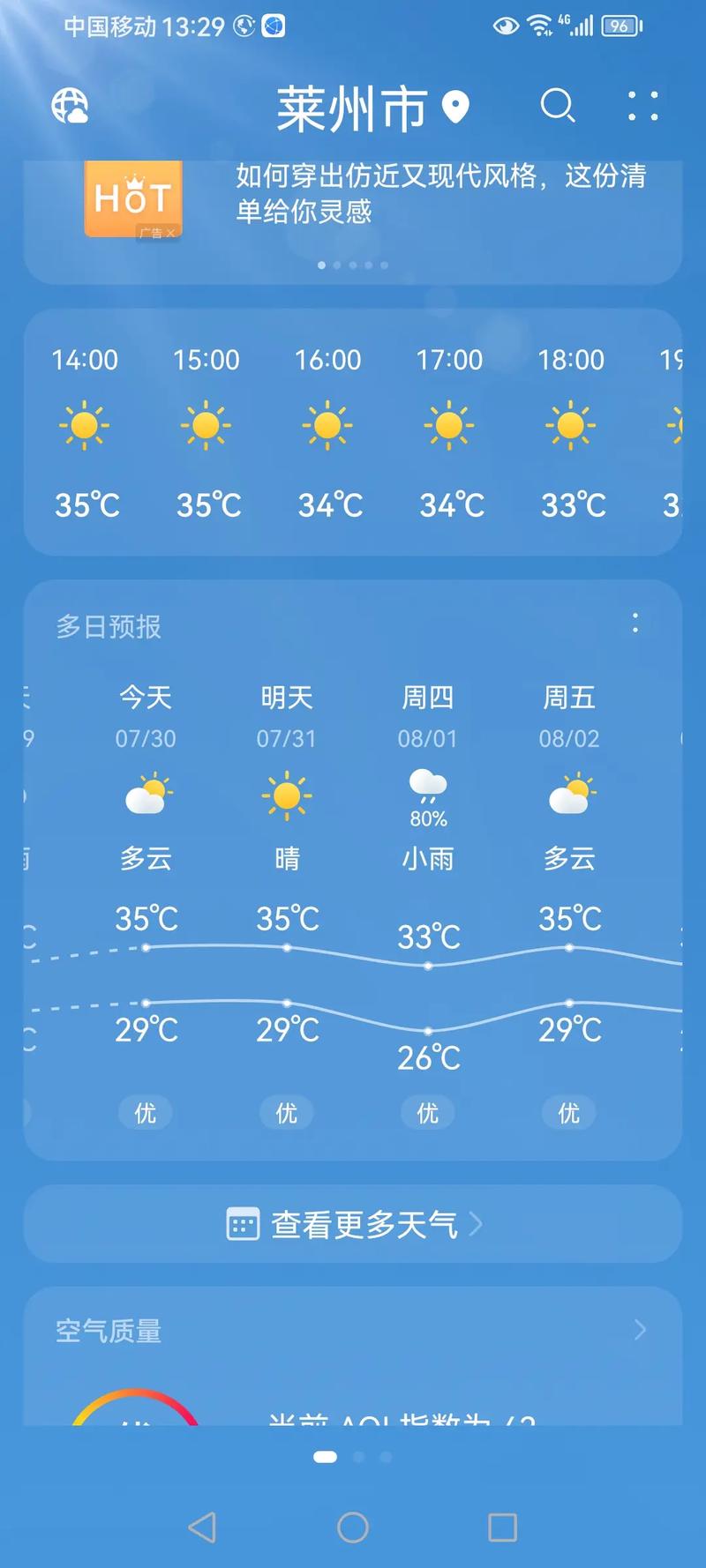The height and width of the screenshot is (1568, 706).
Task: Click the search magnifier icon
Action: click(559, 107)
